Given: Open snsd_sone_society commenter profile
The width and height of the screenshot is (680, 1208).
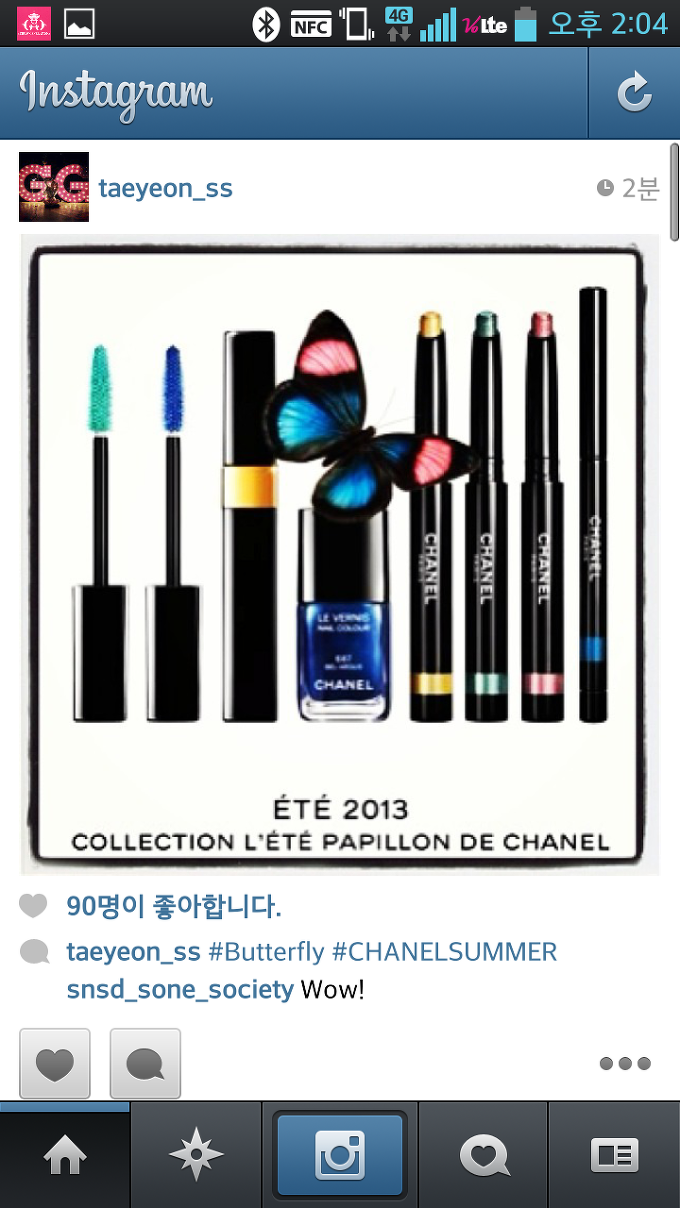Looking at the screenshot, I should tap(180, 990).
